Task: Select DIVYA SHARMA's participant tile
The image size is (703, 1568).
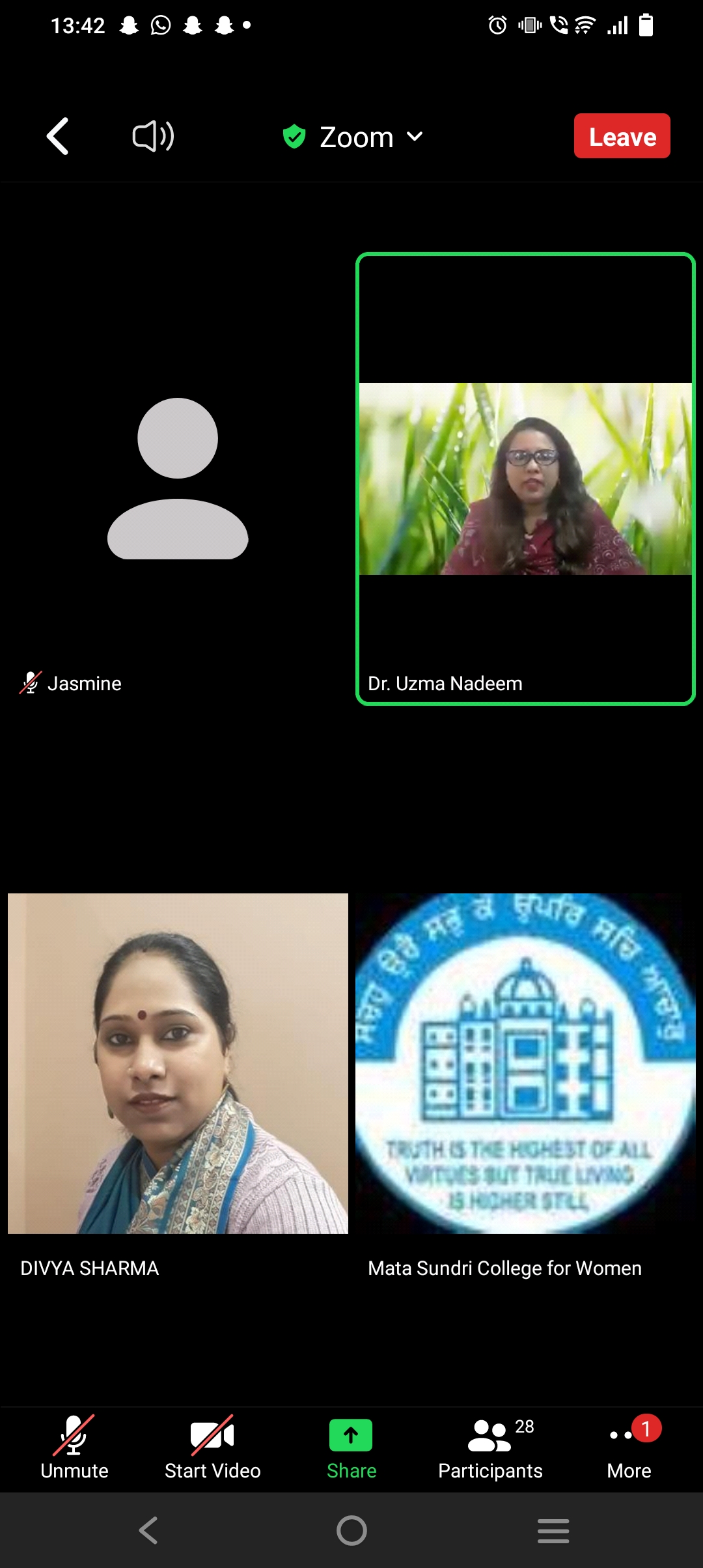Action: pos(178,1063)
